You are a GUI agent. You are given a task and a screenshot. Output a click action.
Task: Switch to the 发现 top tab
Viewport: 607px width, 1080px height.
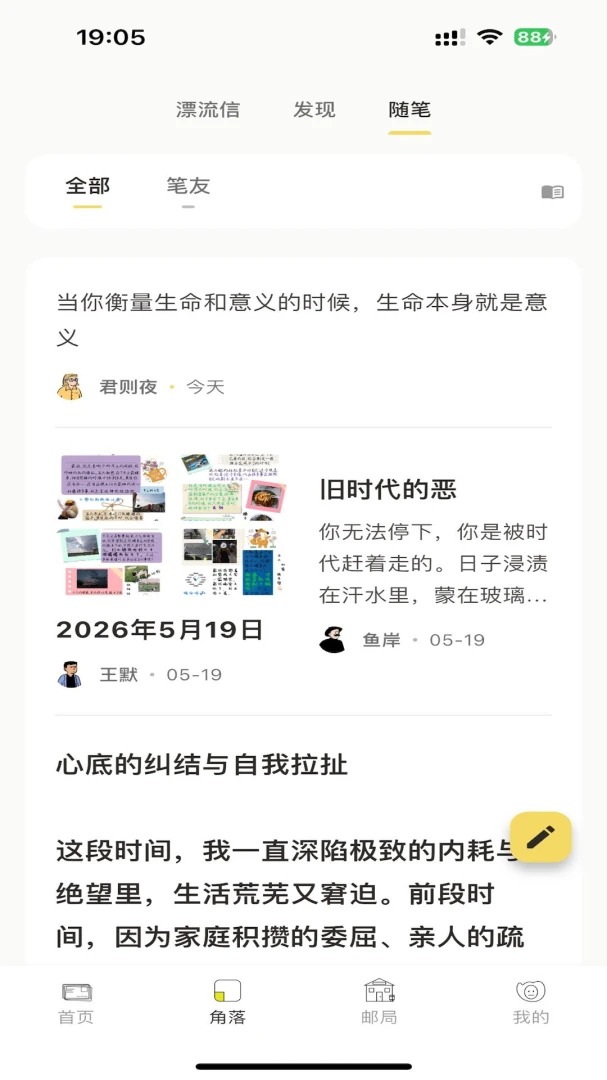(314, 110)
